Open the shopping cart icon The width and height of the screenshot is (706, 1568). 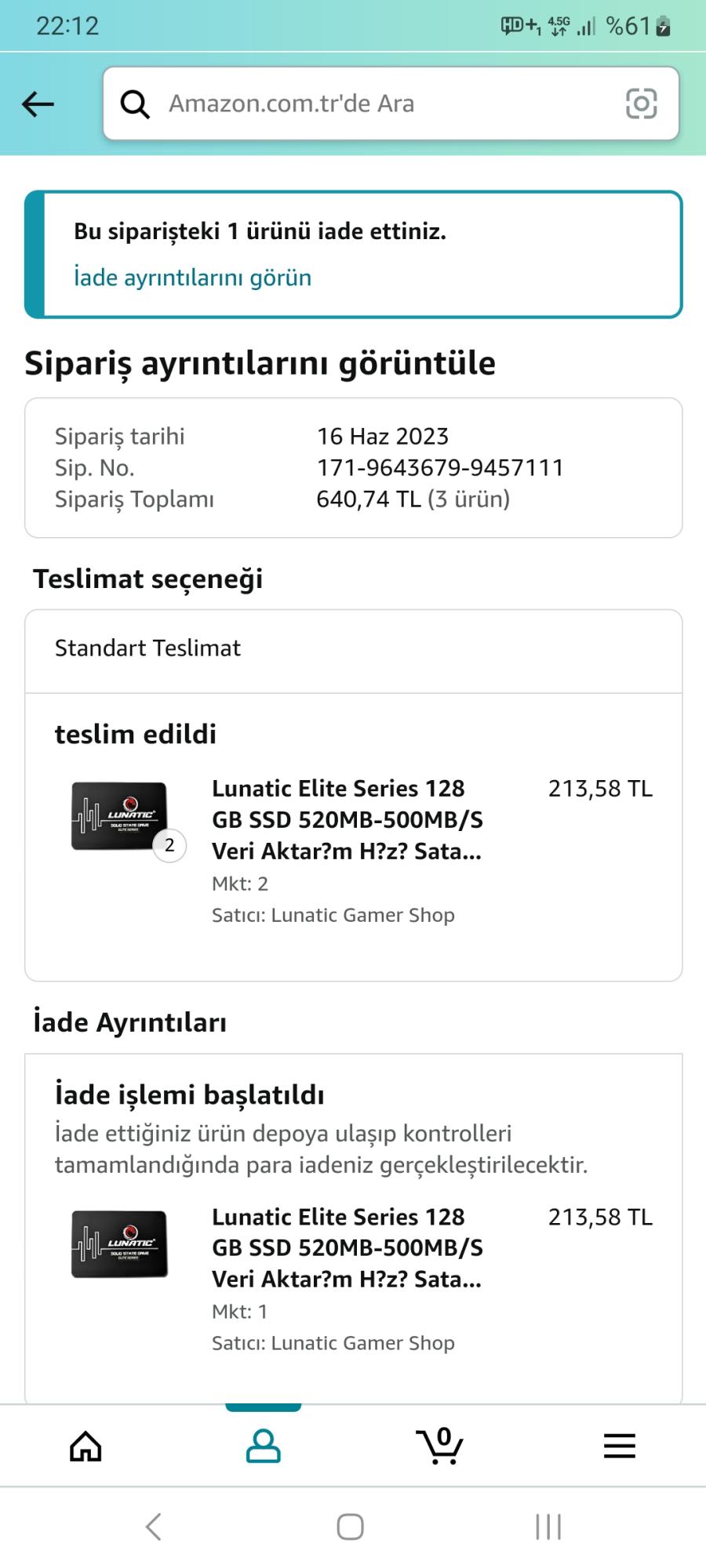[x=441, y=1447]
